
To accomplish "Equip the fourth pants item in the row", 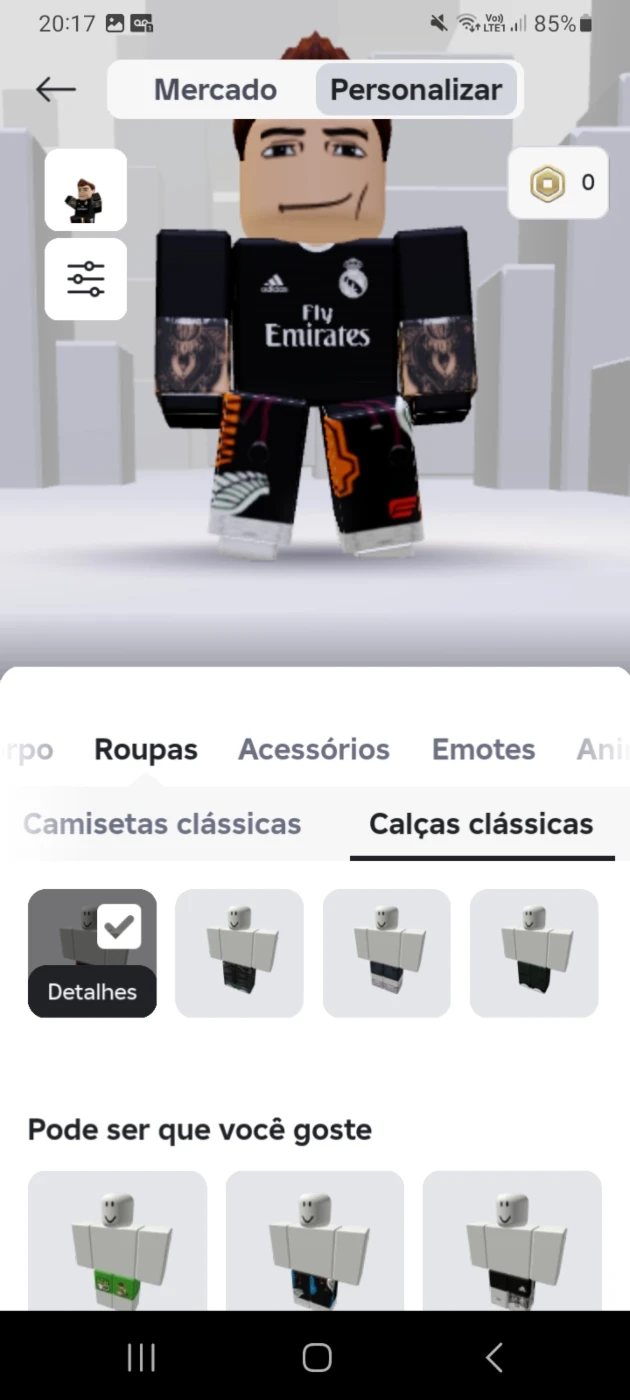I will coord(534,953).
